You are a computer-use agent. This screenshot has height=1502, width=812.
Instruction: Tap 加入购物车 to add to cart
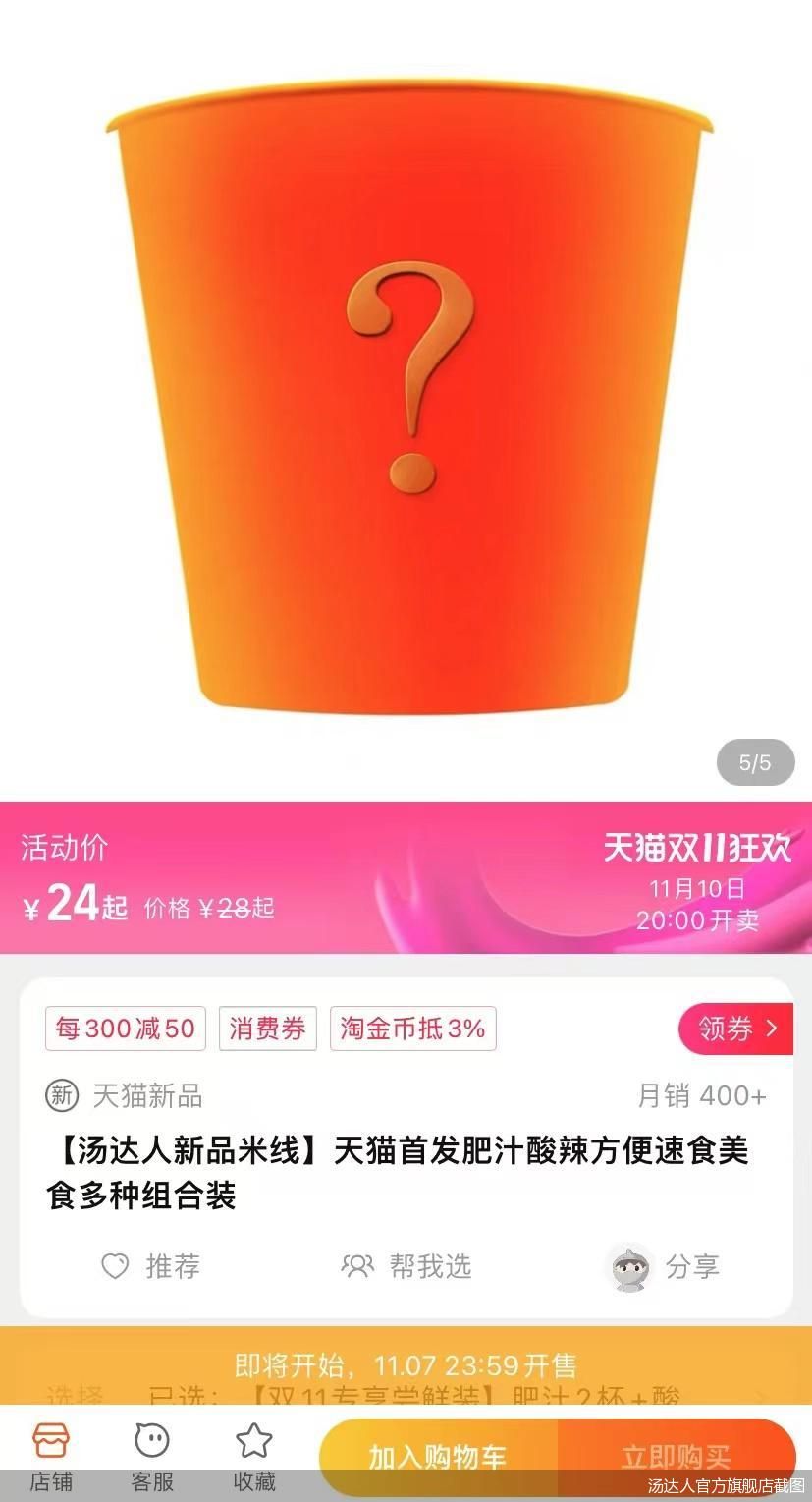tap(439, 1456)
